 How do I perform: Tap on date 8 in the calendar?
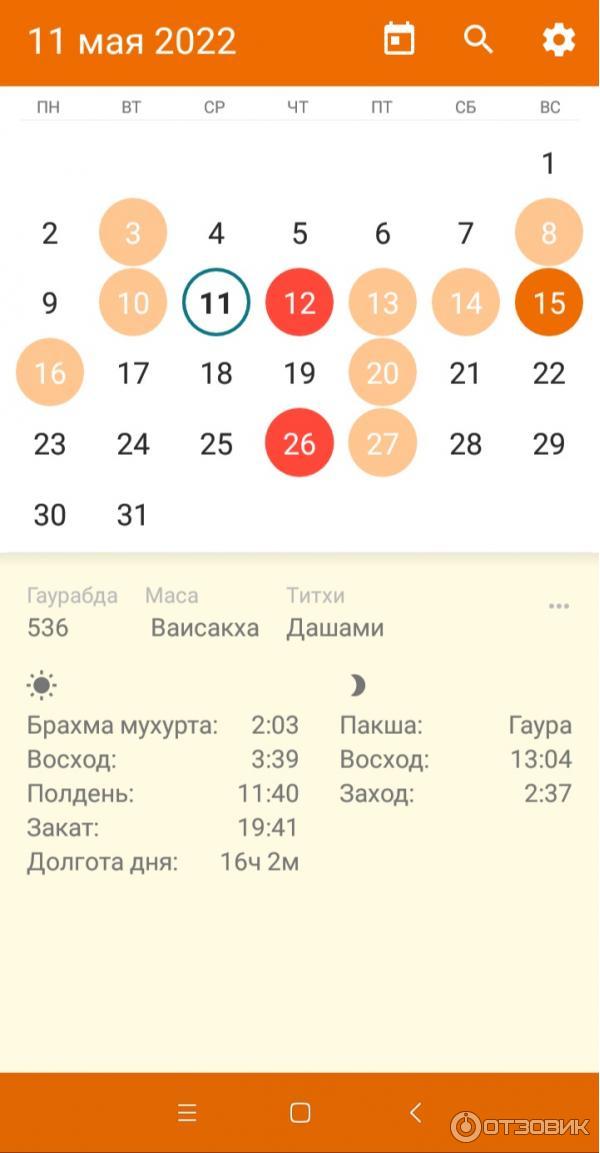548,233
